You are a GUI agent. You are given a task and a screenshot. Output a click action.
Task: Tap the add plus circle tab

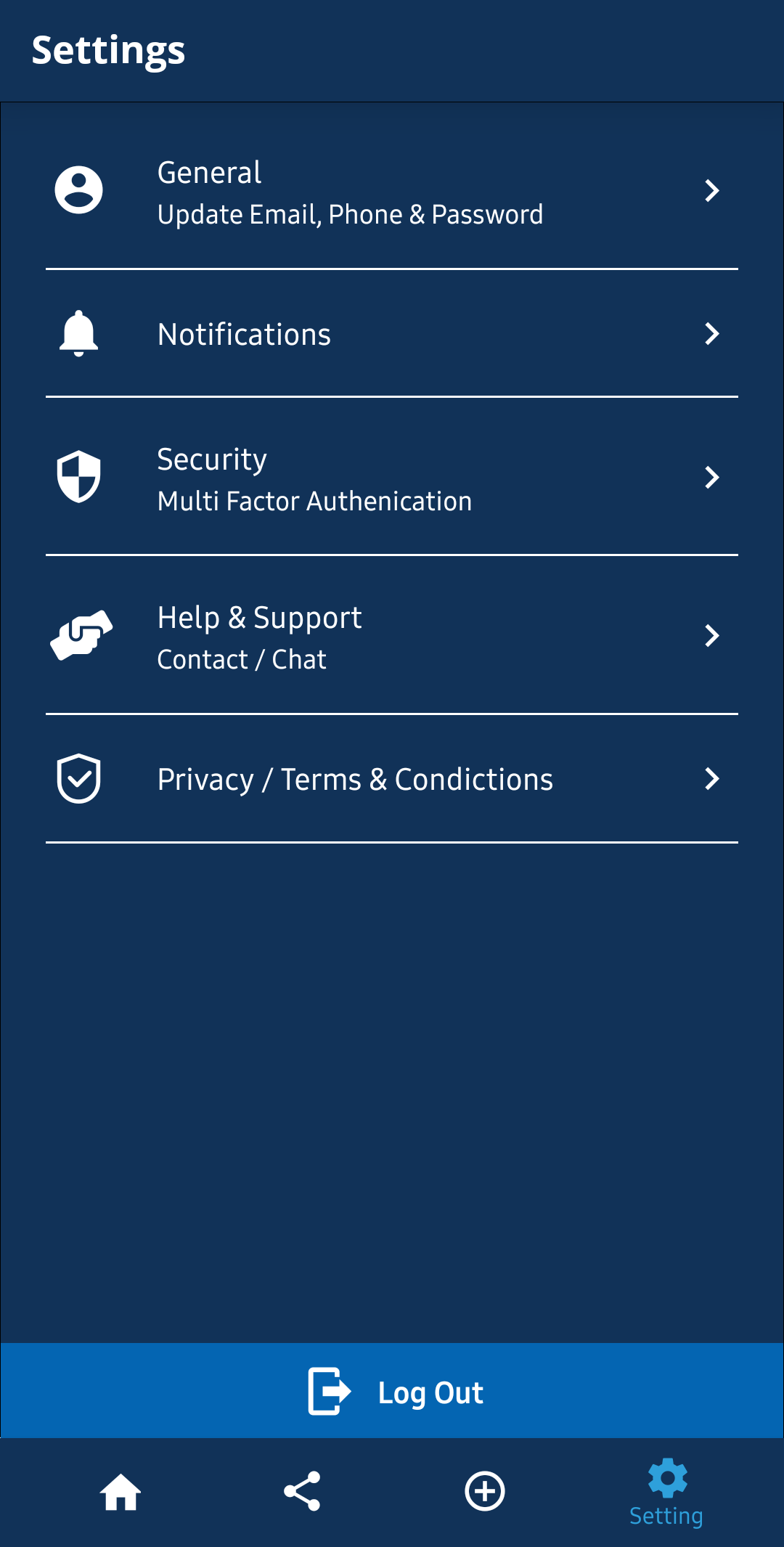point(484,1492)
